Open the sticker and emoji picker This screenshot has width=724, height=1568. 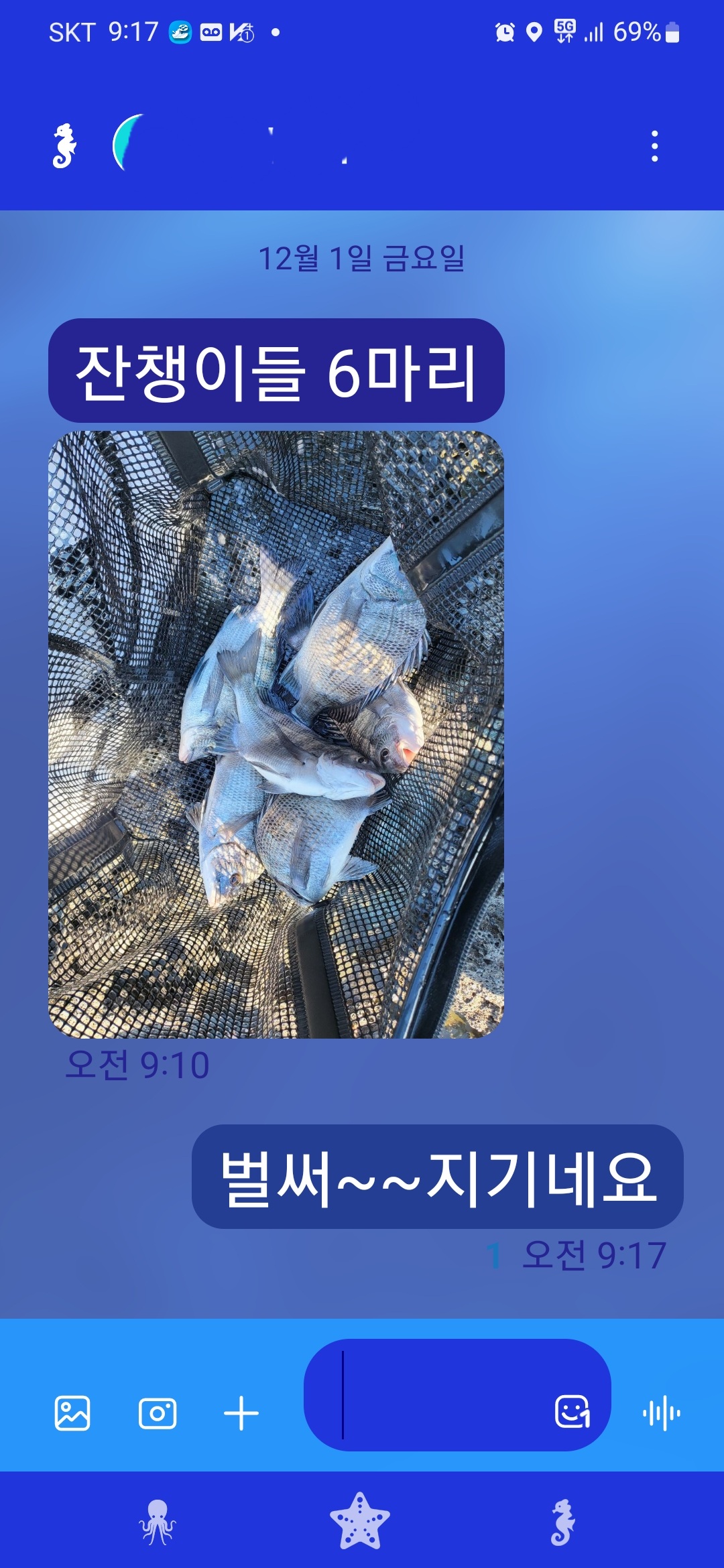click(572, 1412)
